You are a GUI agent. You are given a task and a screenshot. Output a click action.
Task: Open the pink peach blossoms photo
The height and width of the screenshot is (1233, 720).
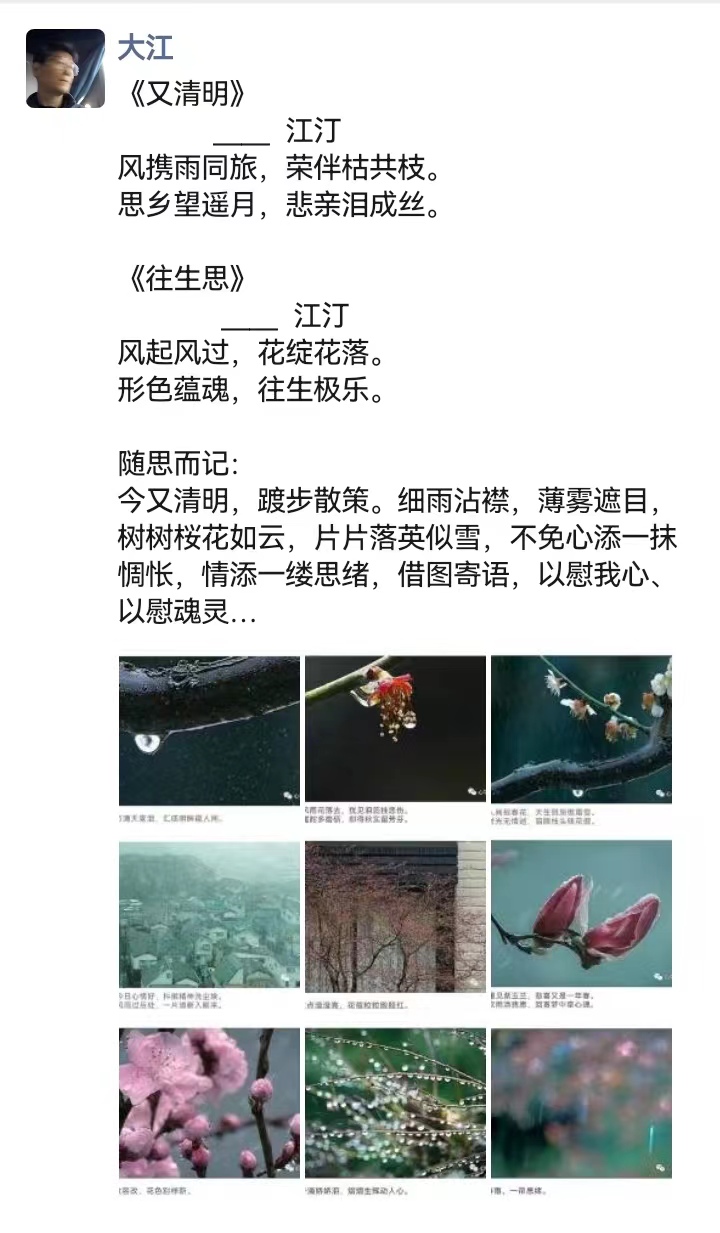(x=209, y=1102)
